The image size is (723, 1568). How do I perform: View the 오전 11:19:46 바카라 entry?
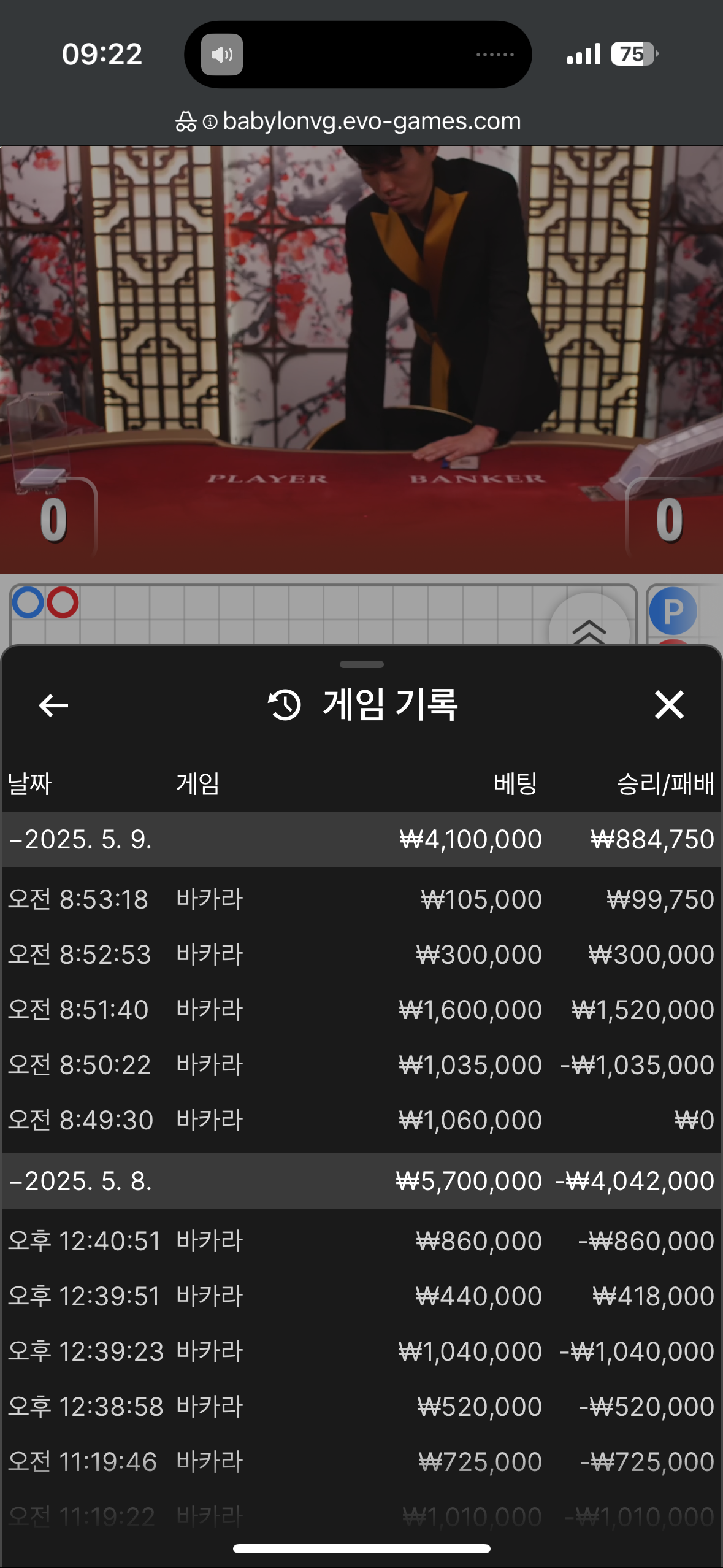click(361, 1462)
